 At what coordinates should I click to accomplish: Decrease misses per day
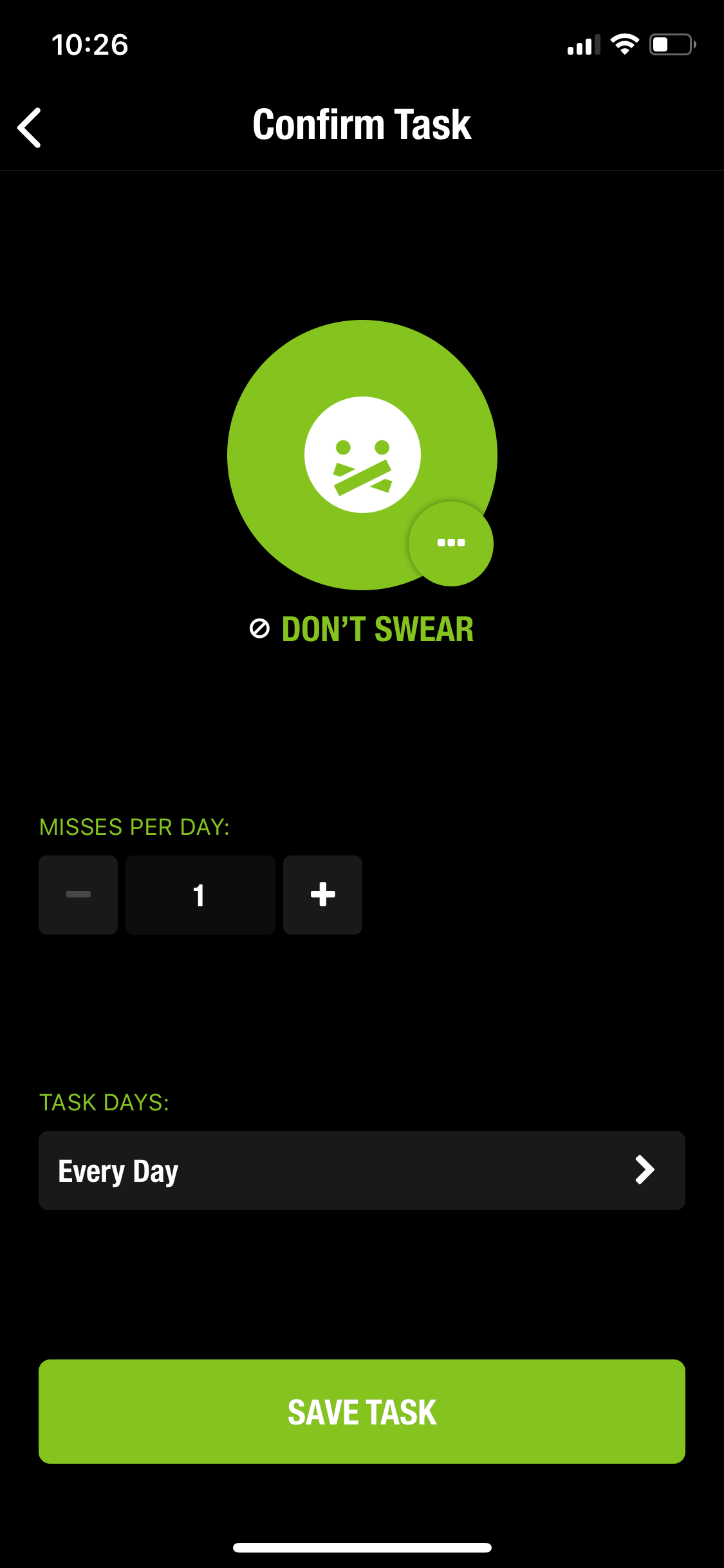click(x=79, y=895)
